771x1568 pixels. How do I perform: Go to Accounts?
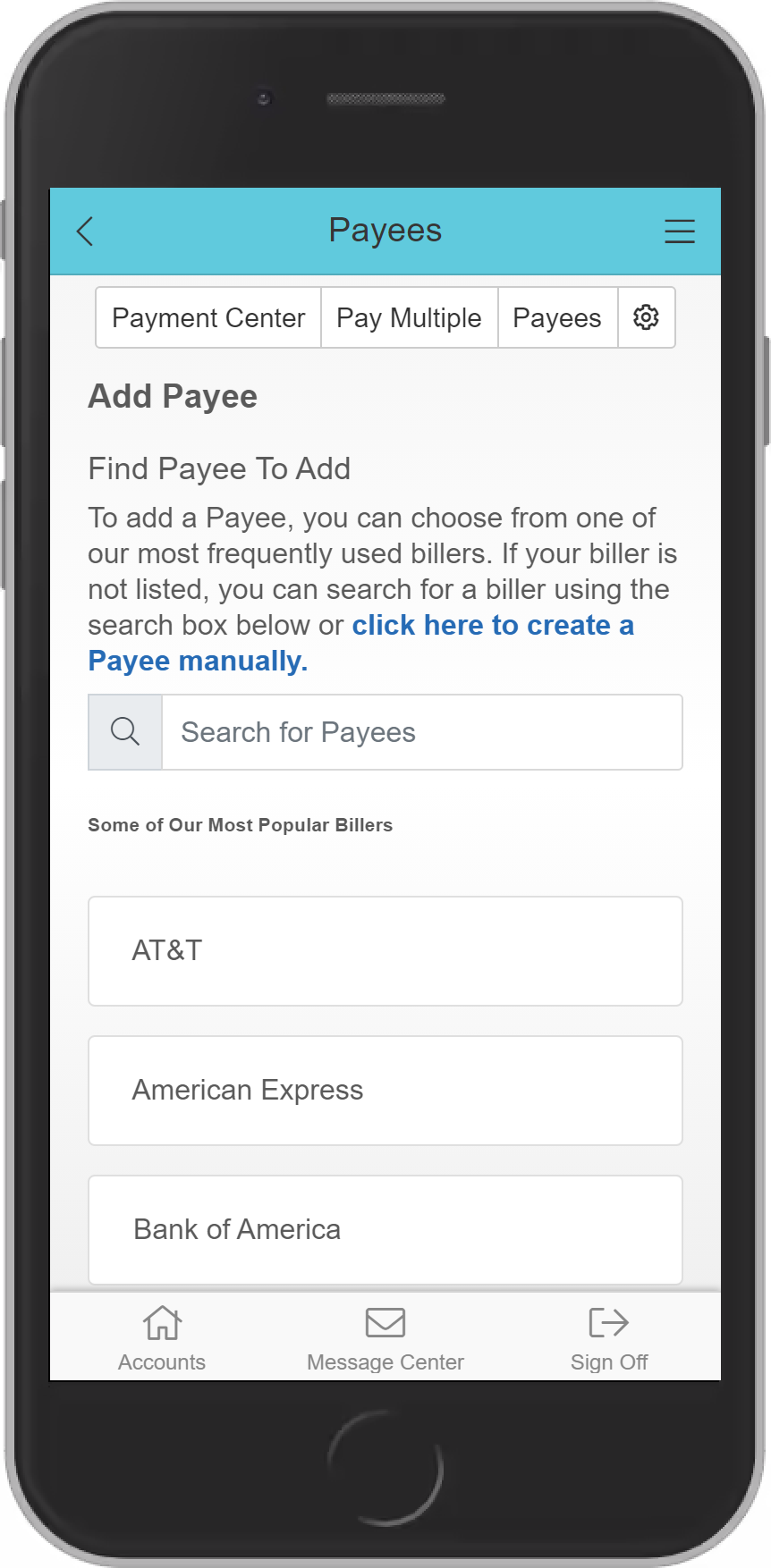click(x=162, y=1338)
